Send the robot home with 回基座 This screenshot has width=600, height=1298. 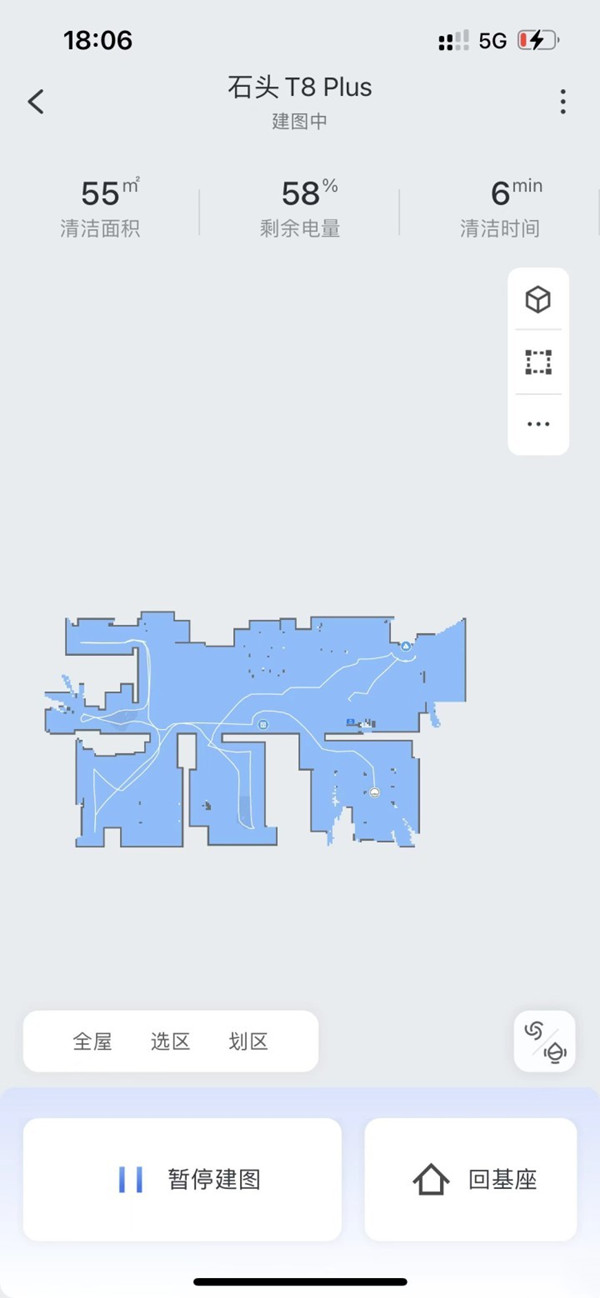(471, 1179)
